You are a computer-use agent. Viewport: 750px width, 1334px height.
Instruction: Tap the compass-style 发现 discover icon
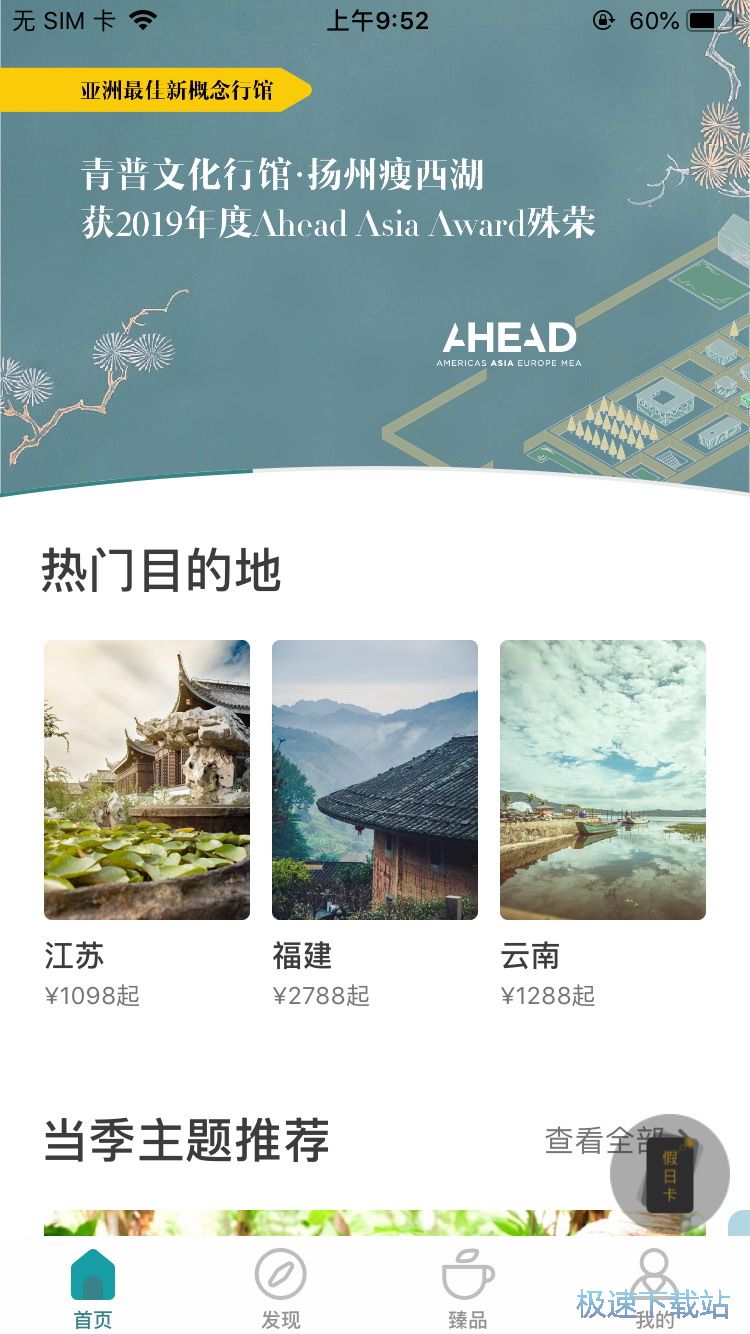(x=280, y=1270)
